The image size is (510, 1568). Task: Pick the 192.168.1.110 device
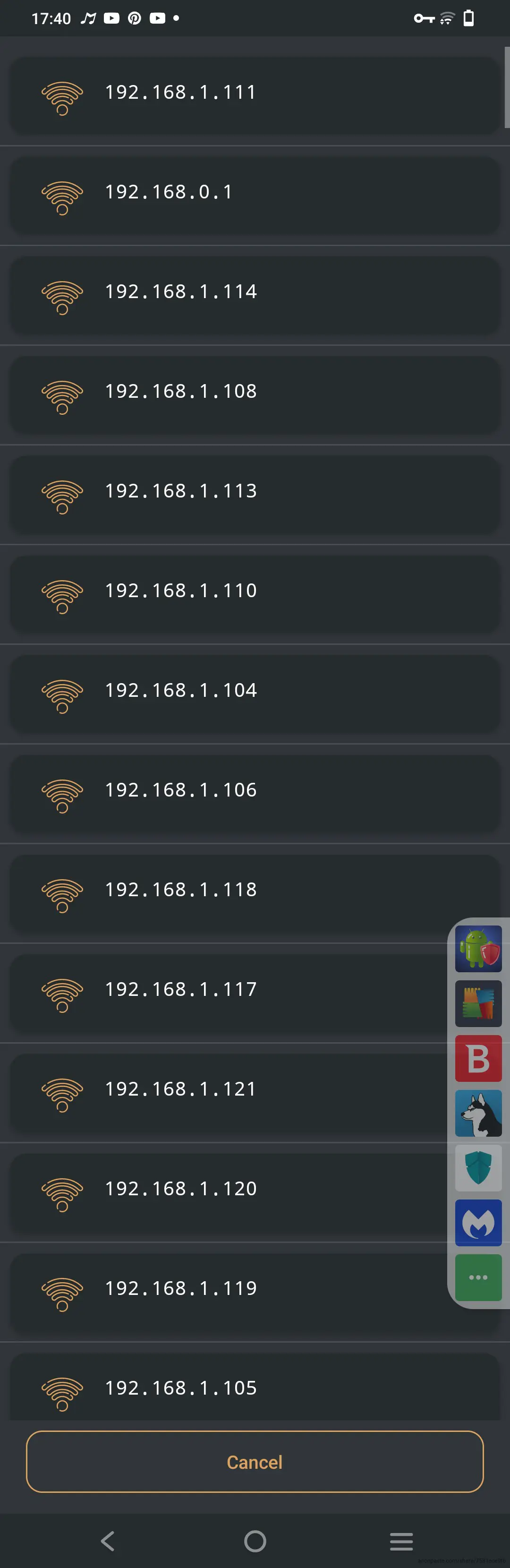tap(244, 591)
